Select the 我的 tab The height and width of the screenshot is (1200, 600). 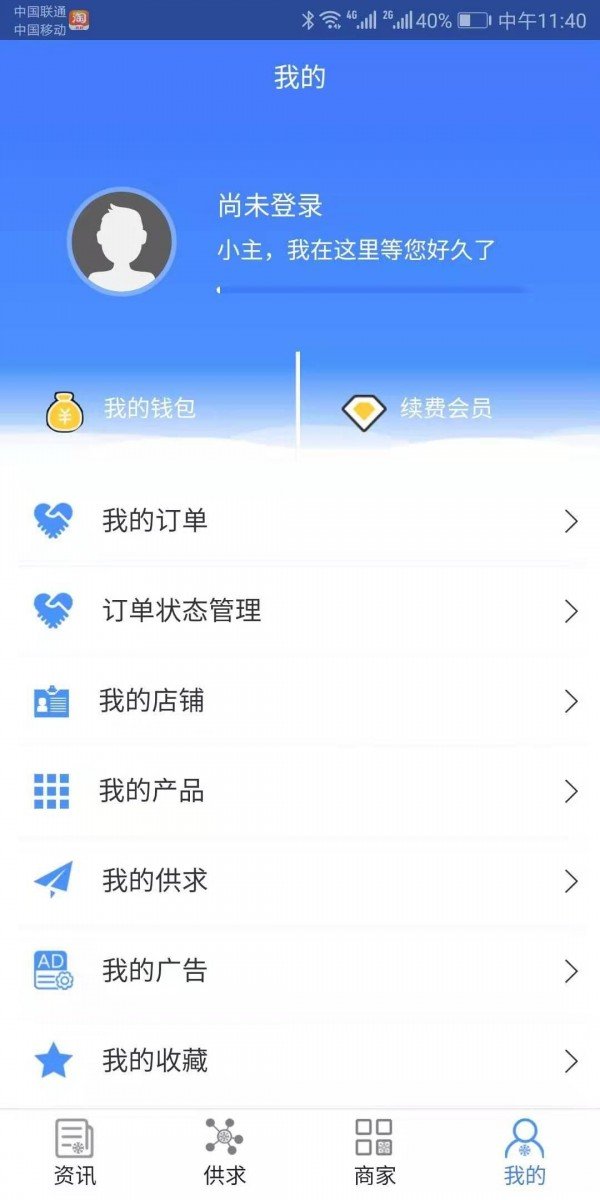(525, 1153)
